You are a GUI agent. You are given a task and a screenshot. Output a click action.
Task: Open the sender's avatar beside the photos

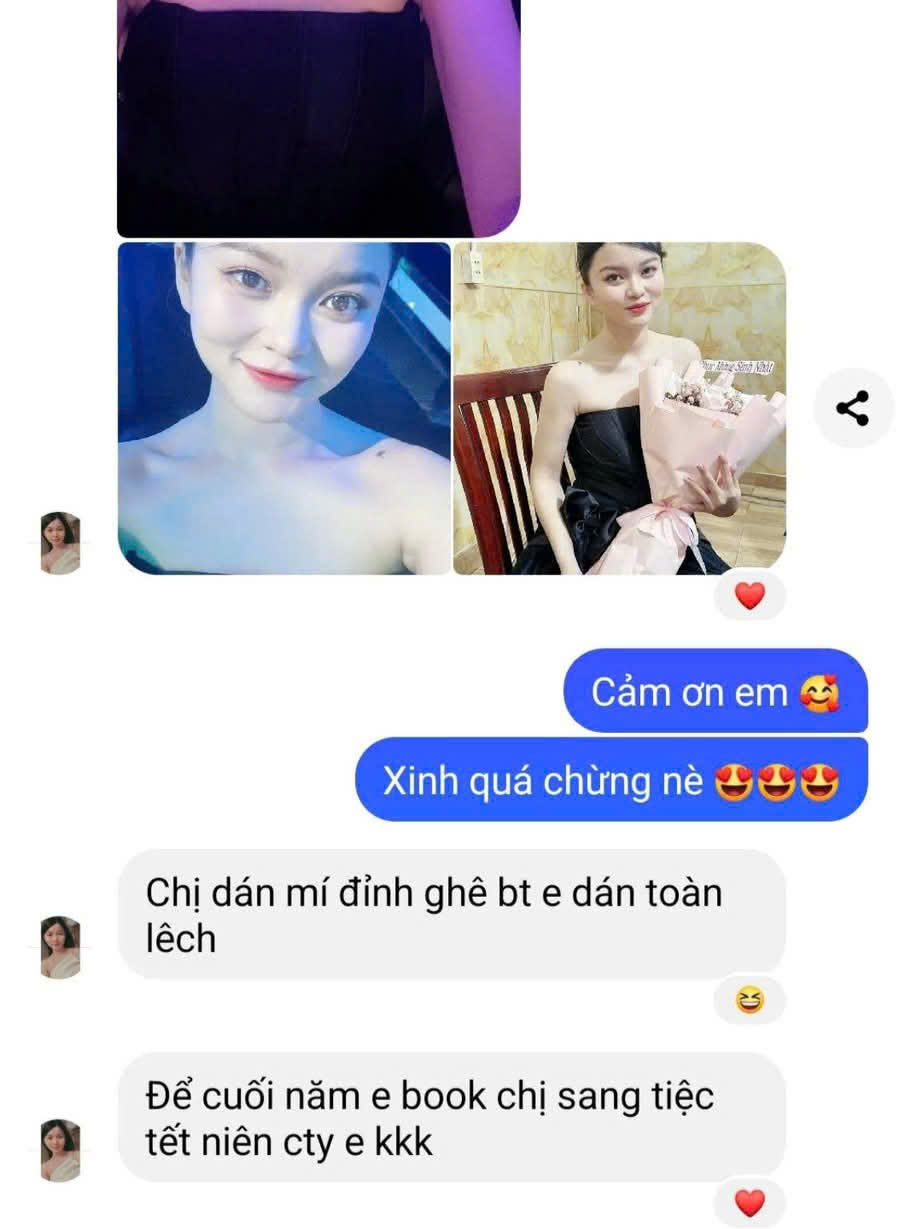tap(60, 543)
